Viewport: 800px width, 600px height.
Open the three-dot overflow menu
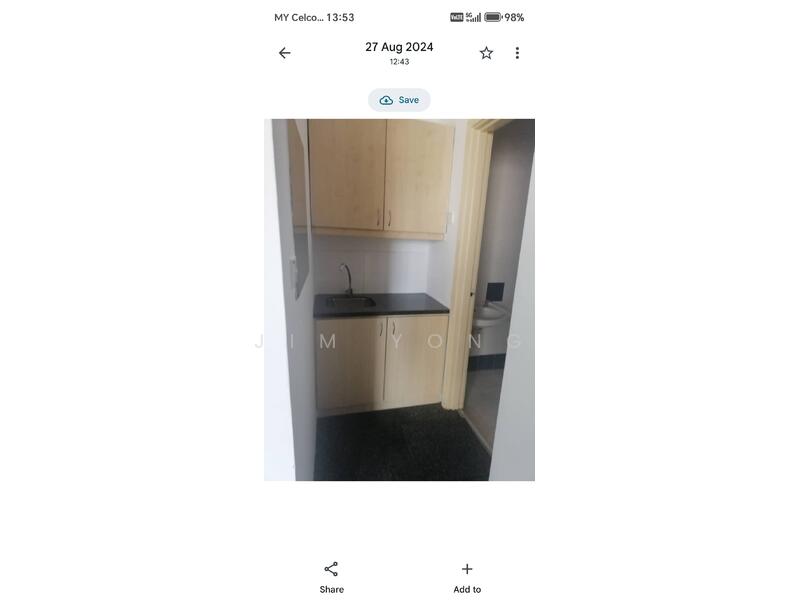[x=517, y=53]
